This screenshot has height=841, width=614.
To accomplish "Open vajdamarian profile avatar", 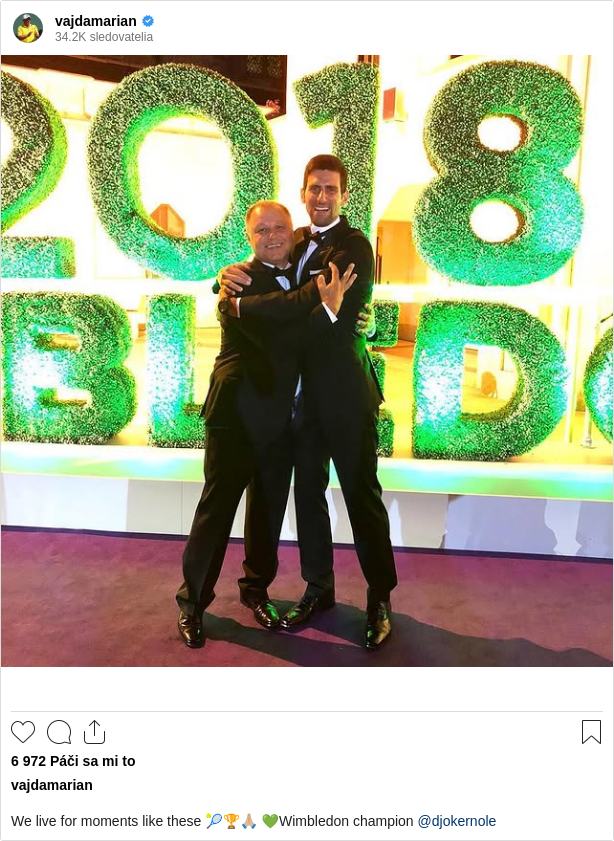I will (x=28, y=28).
